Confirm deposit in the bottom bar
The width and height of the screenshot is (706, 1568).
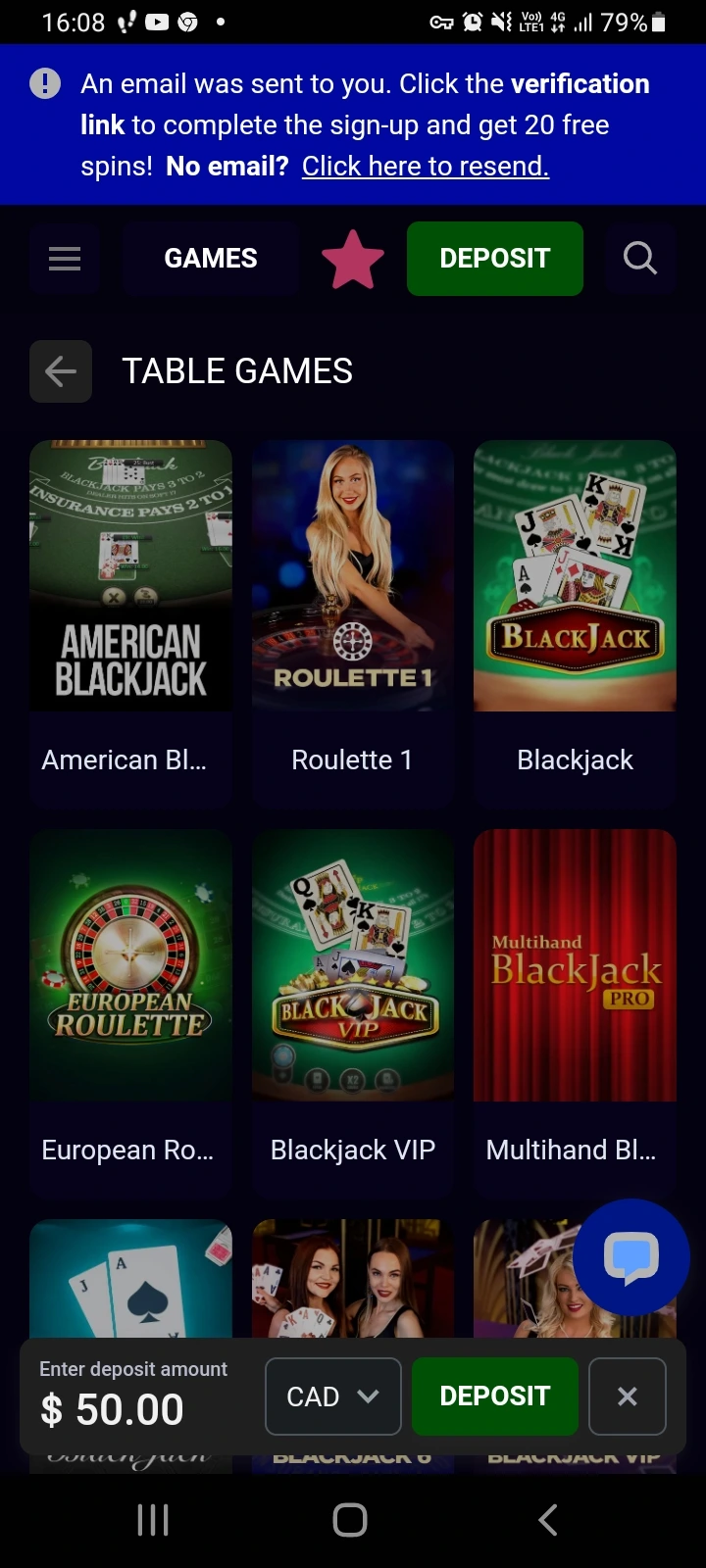coord(495,1396)
